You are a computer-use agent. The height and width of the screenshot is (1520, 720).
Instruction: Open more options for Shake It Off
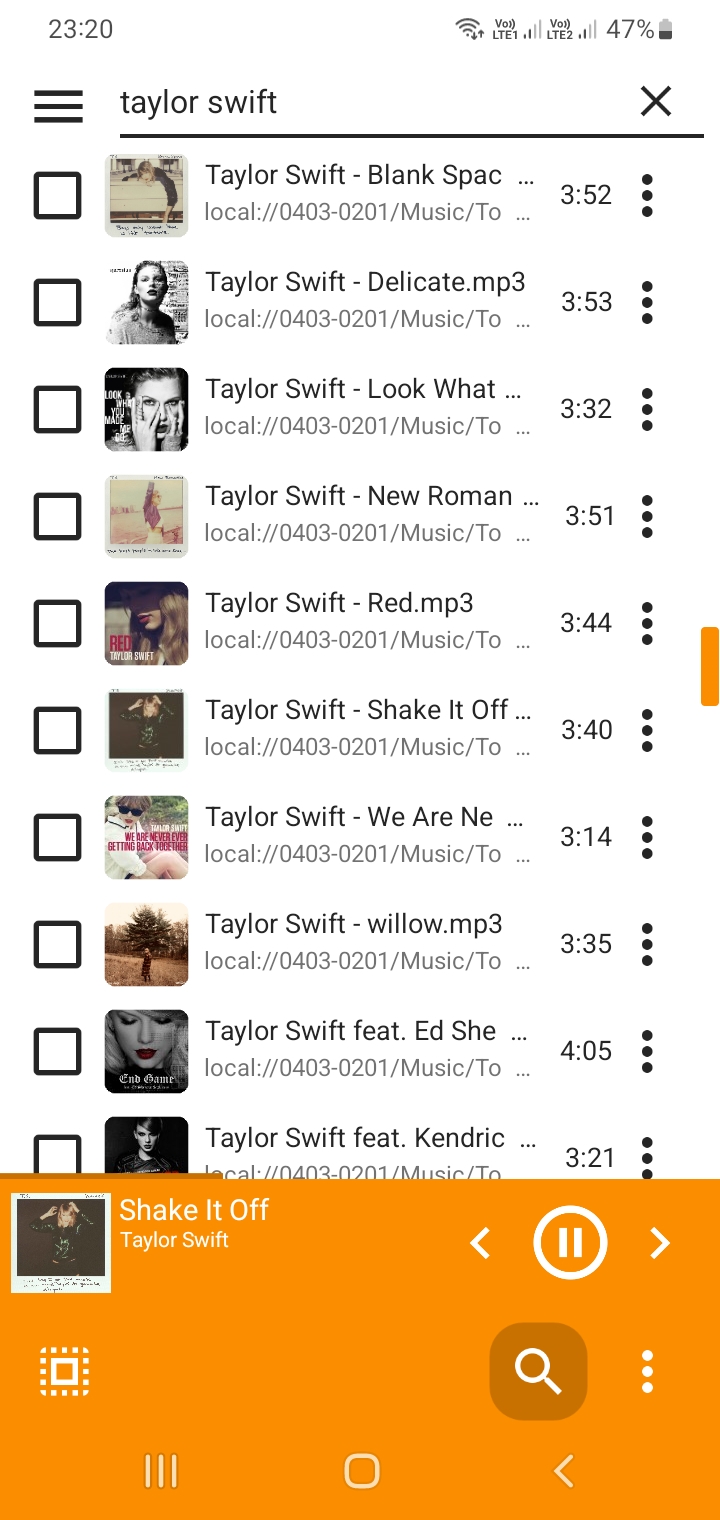[x=647, y=730]
